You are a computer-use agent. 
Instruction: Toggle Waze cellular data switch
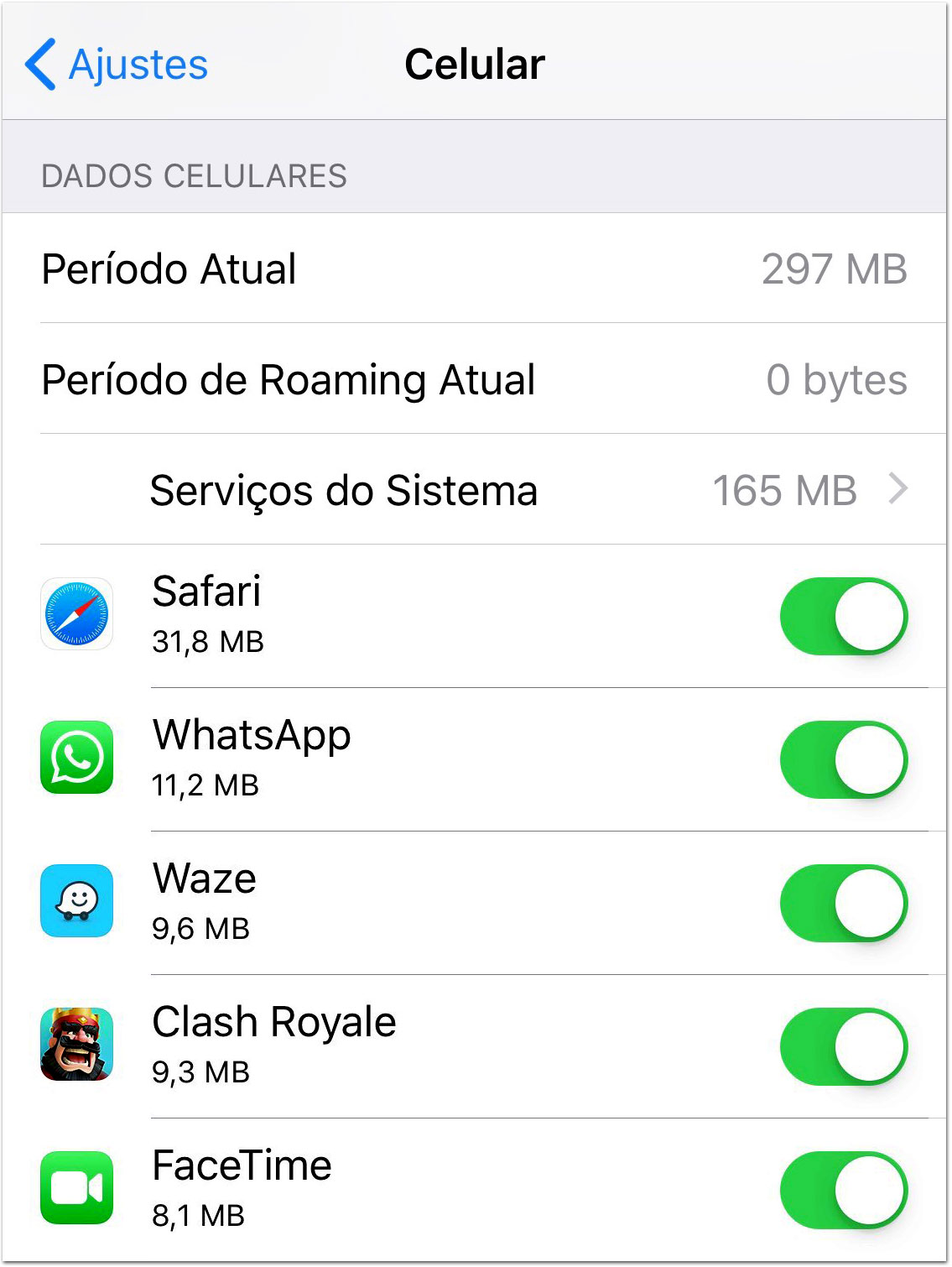click(843, 904)
